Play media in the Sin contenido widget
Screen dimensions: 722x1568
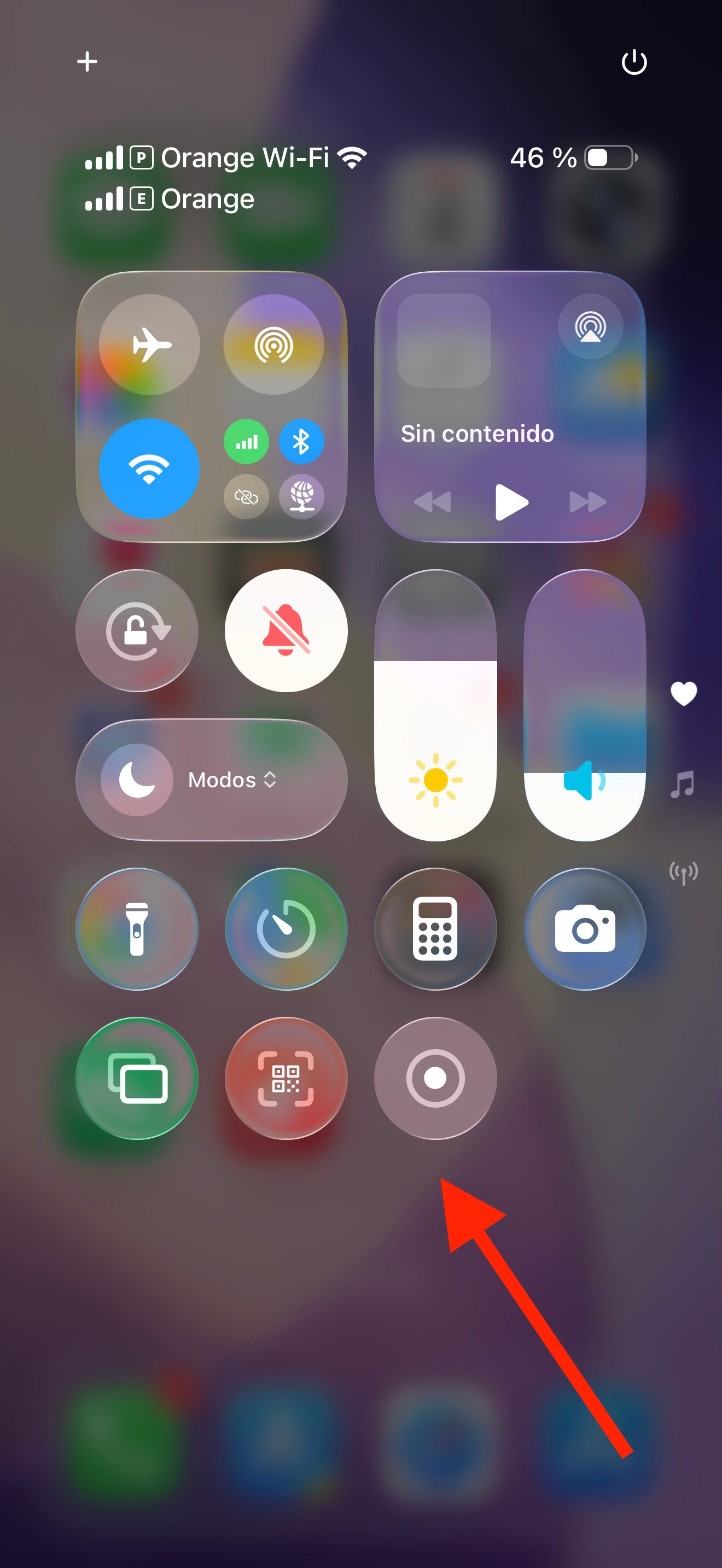point(511,501)
